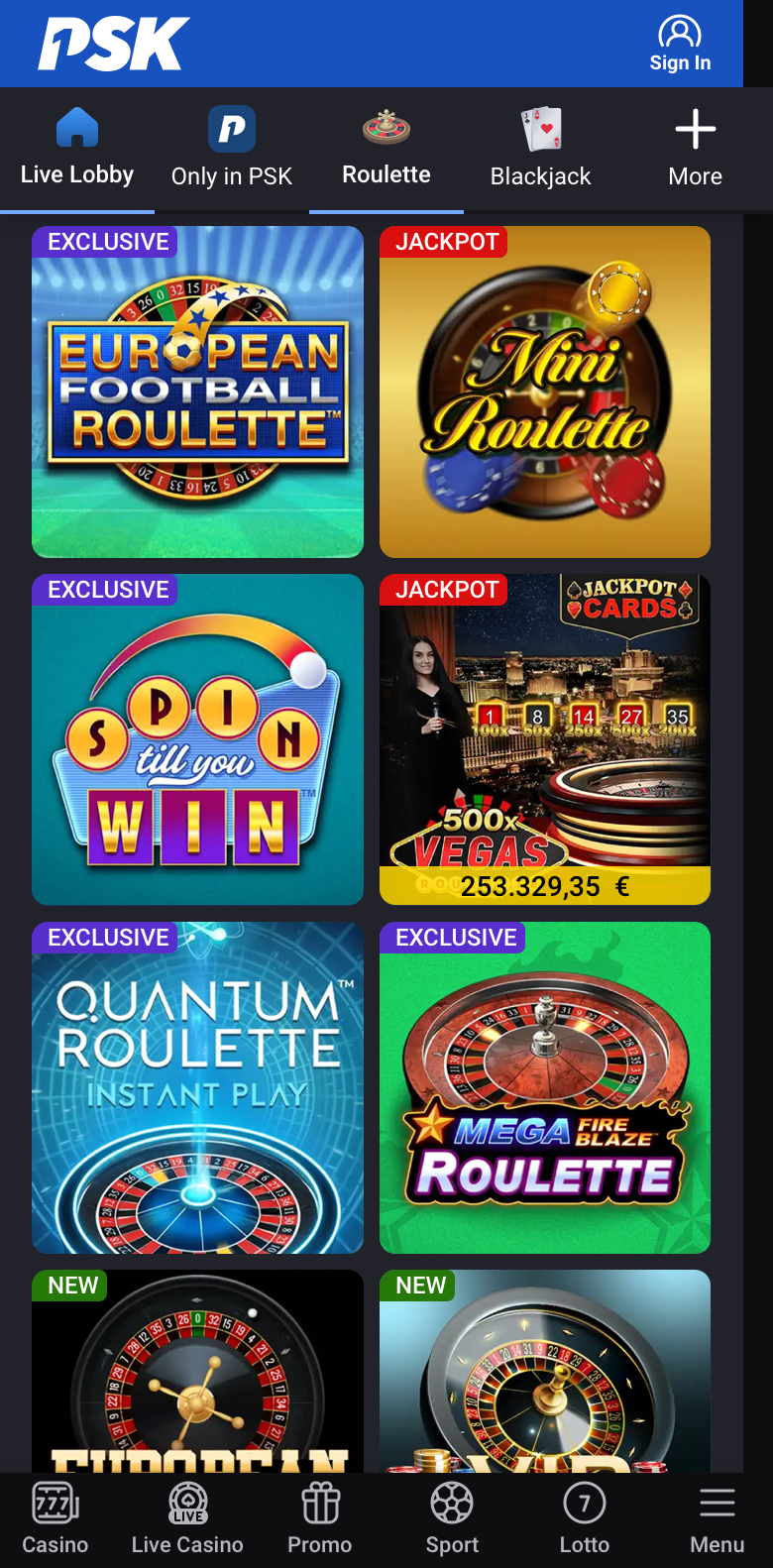
Task: Expand More categories
Action: coord(696,149)
